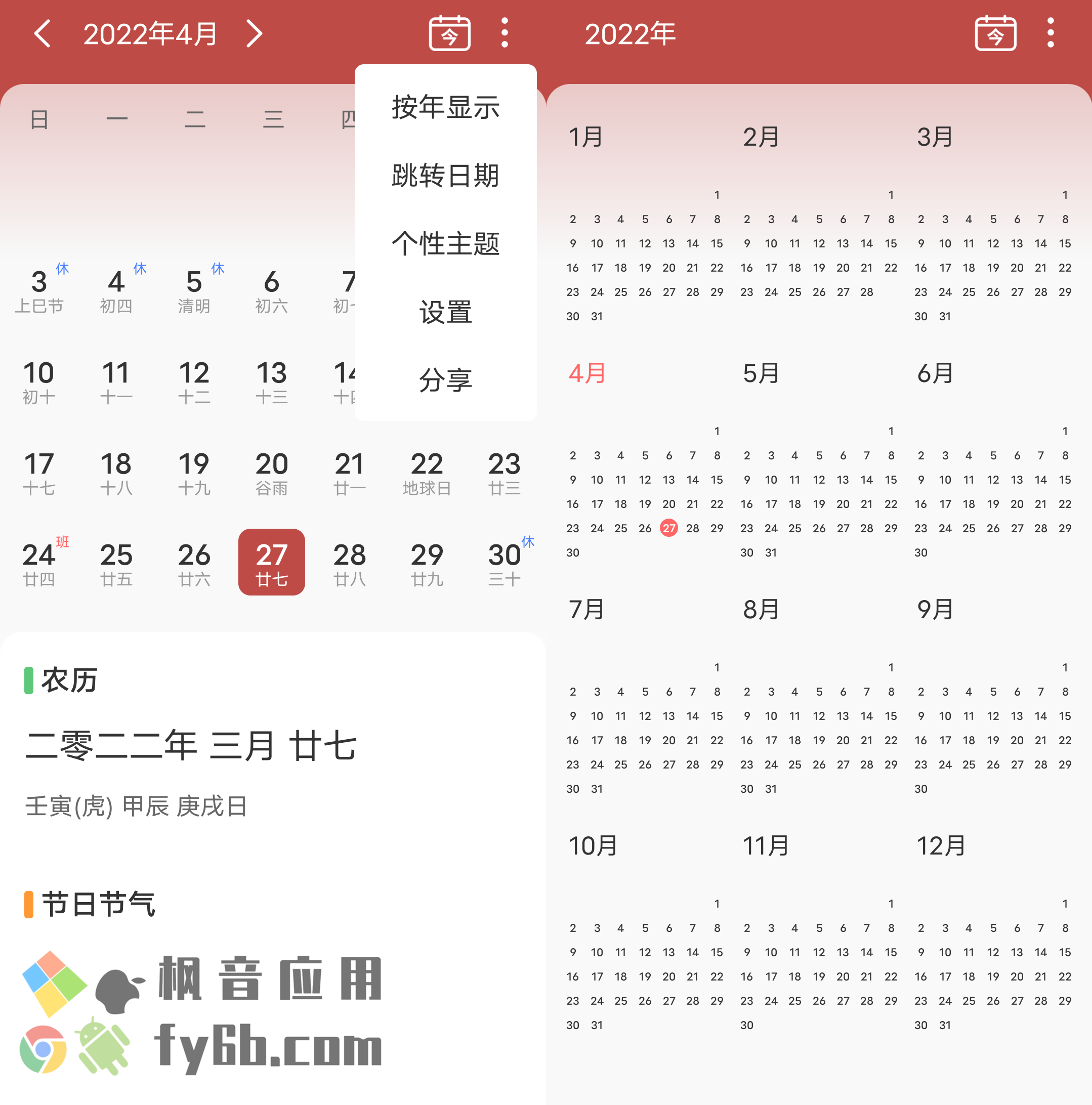
Task: Open 12月 in the year view
Action: click(940, 846)
